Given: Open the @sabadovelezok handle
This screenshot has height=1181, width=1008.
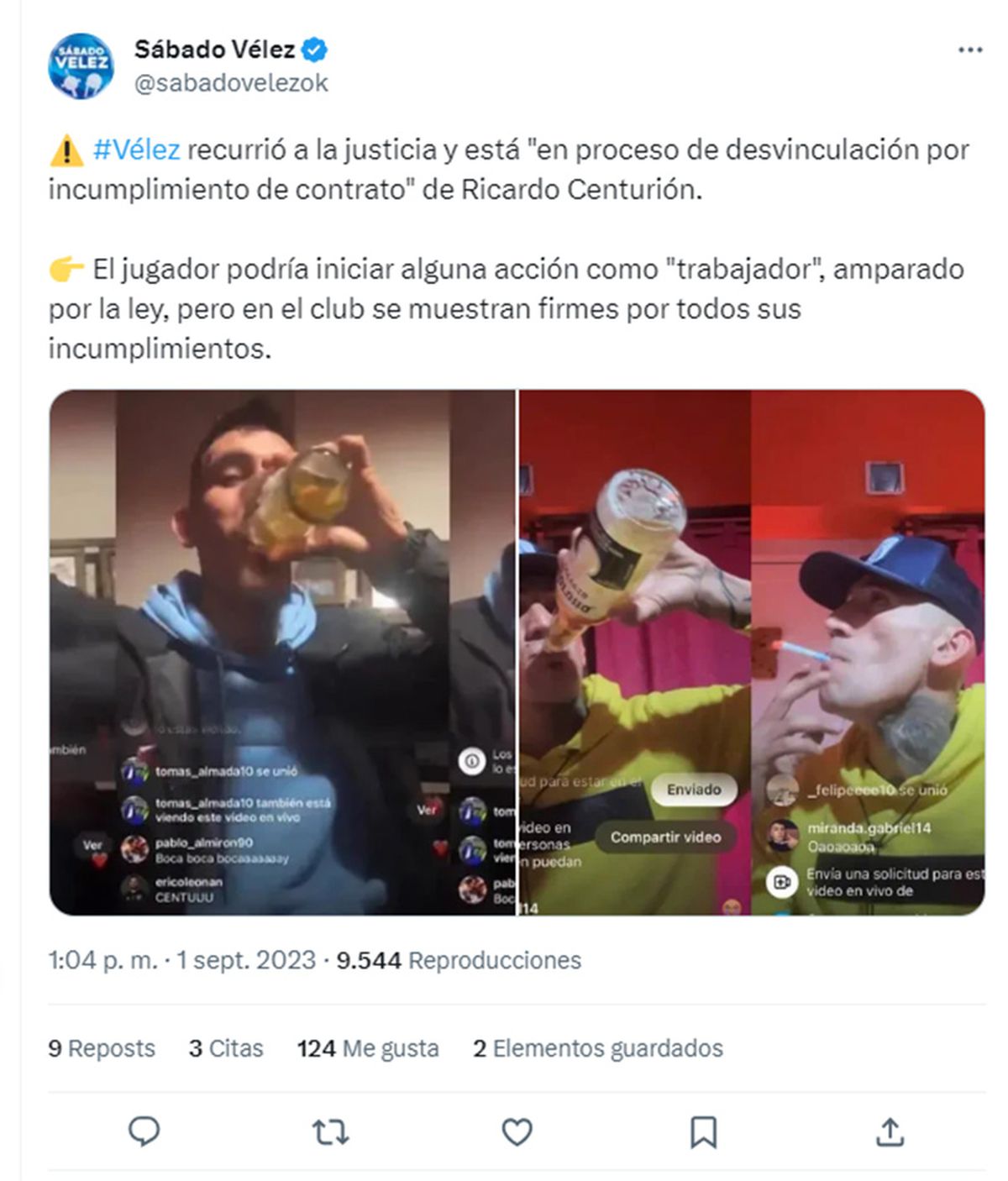Looking at the screenshot, I should (x=231, y=83).
